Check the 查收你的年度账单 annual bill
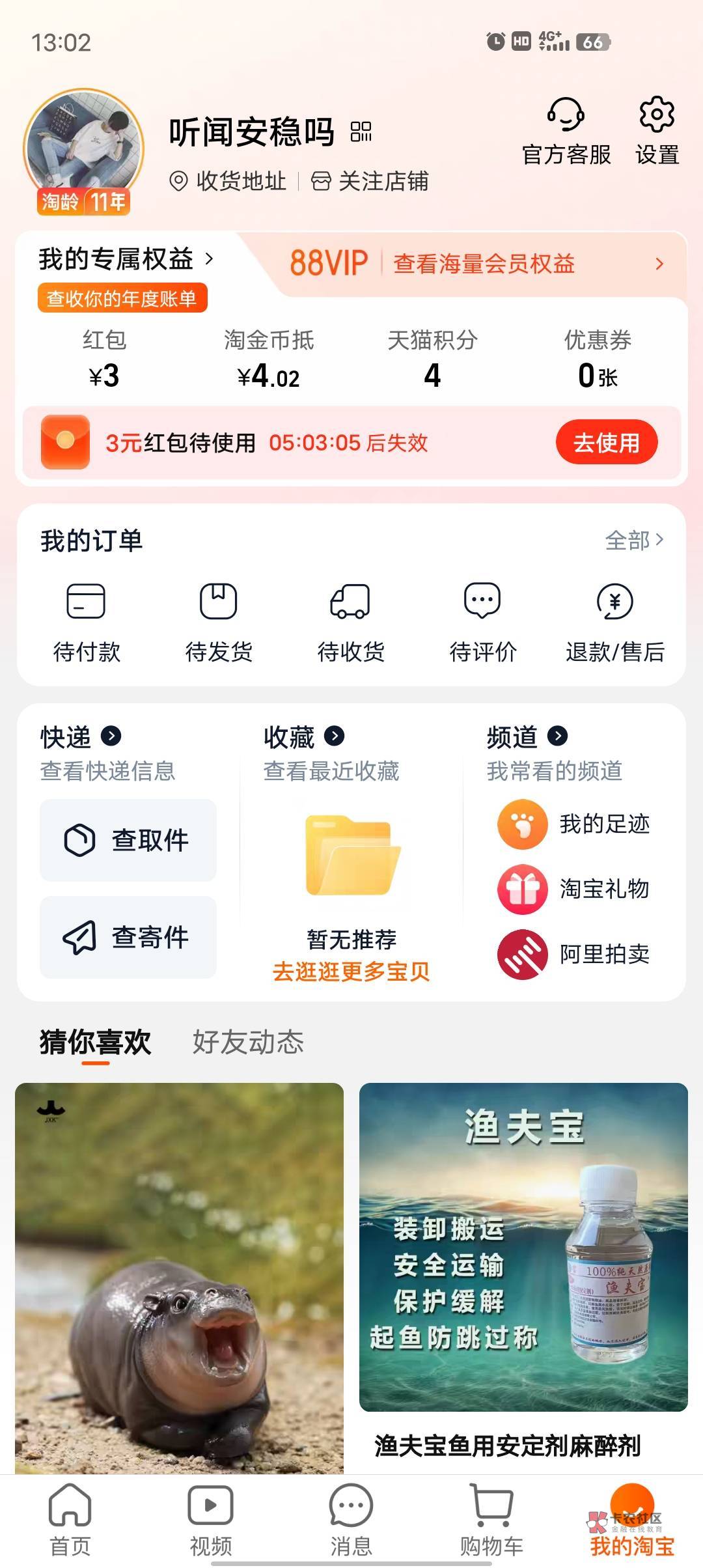The height and width of the screenshot is (1568, 703). 122,298
